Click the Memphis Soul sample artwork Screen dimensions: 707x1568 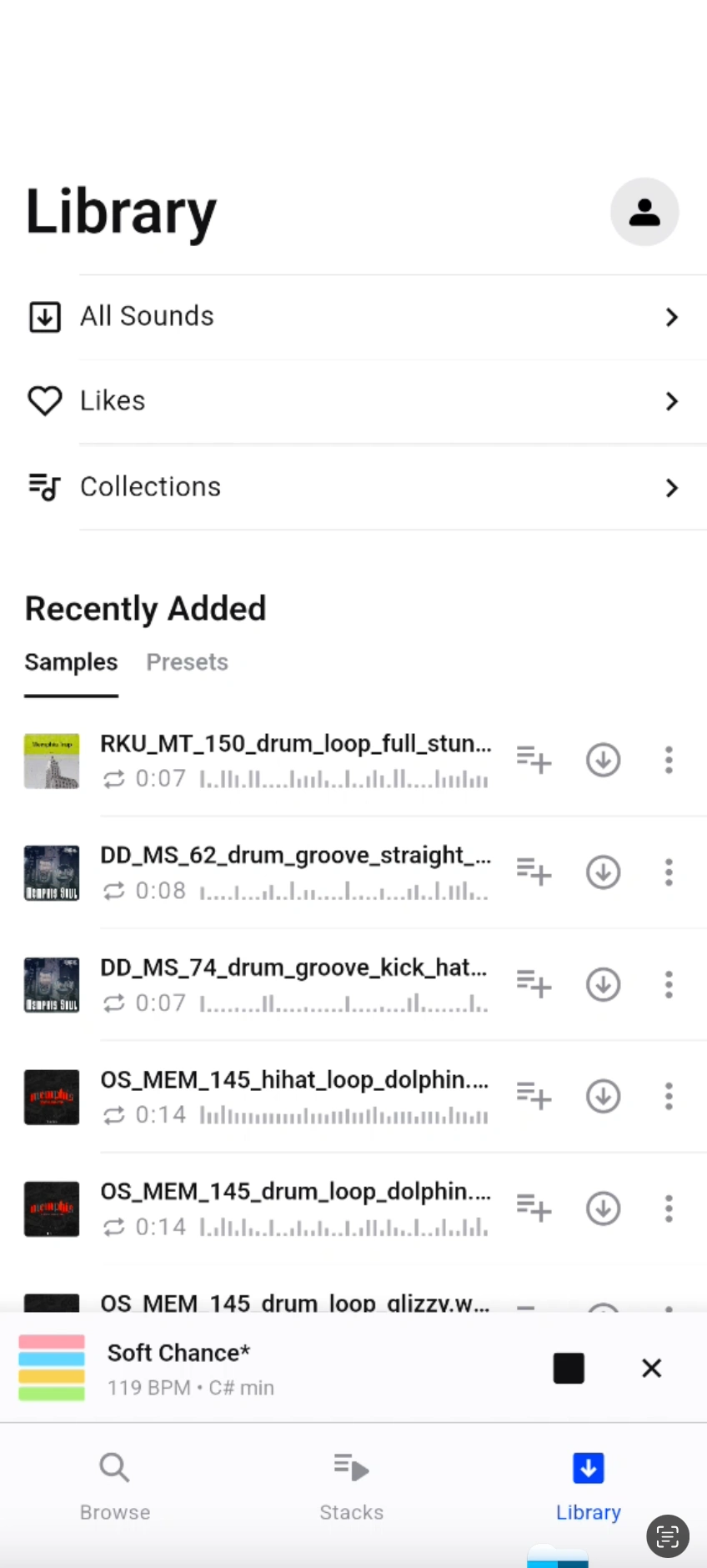click(x=51, y=872)
